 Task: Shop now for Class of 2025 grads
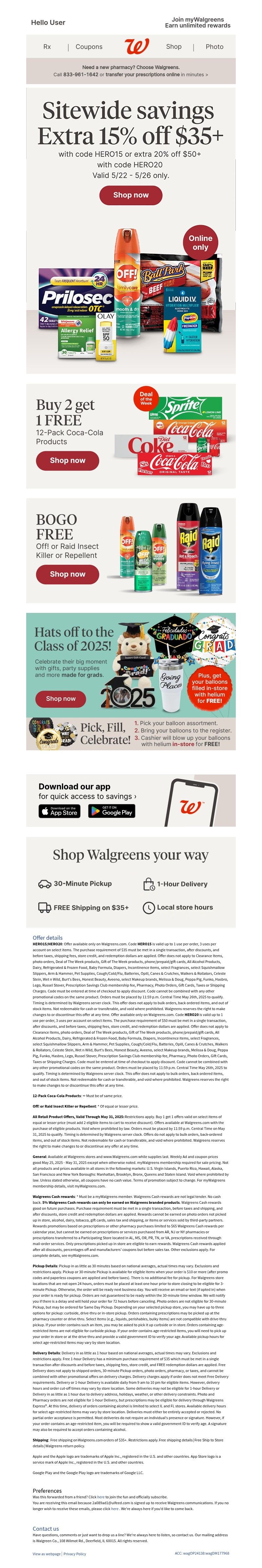[x=60, y=698]
